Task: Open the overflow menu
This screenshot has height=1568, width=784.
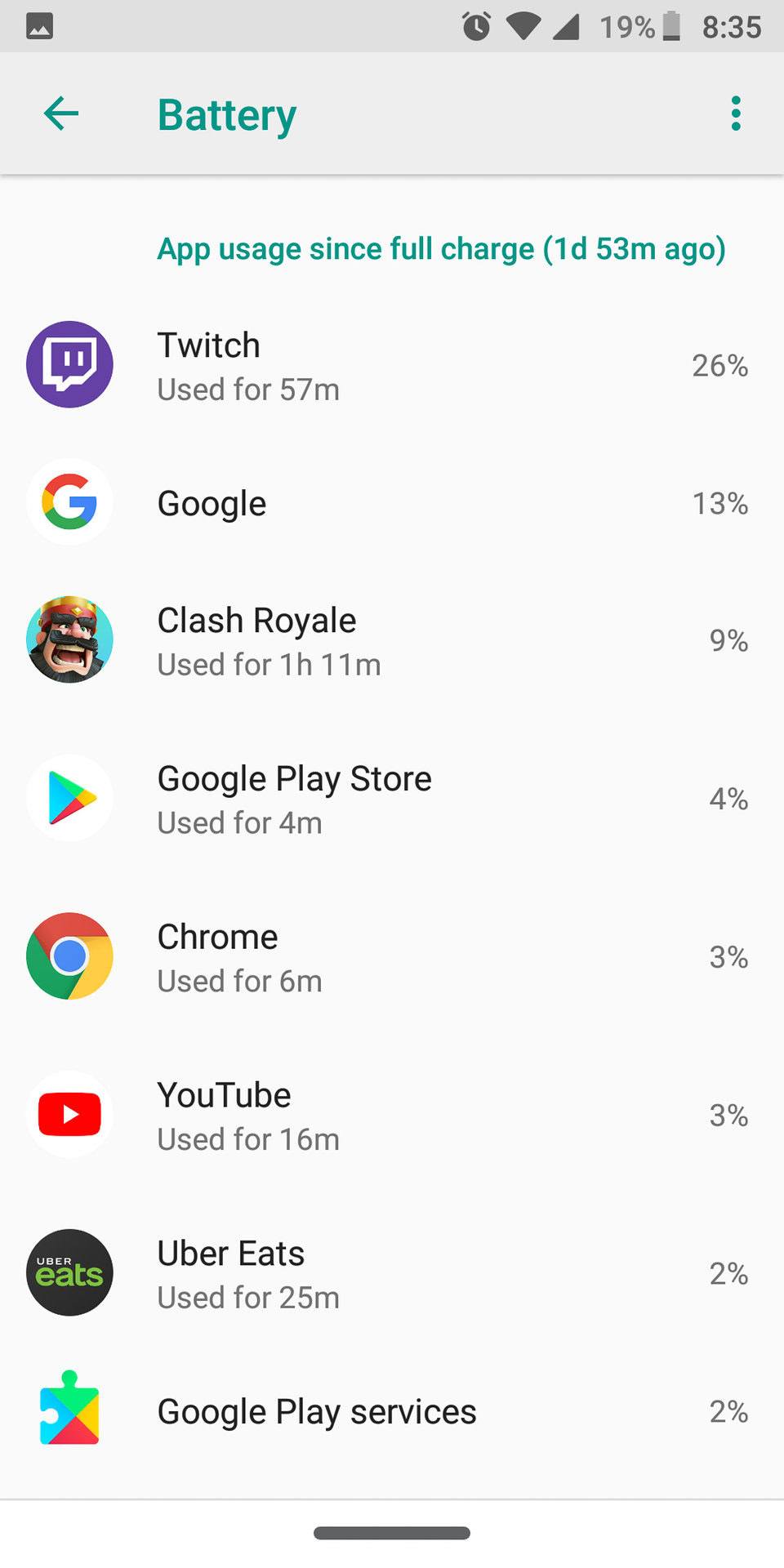Action: 736,114
